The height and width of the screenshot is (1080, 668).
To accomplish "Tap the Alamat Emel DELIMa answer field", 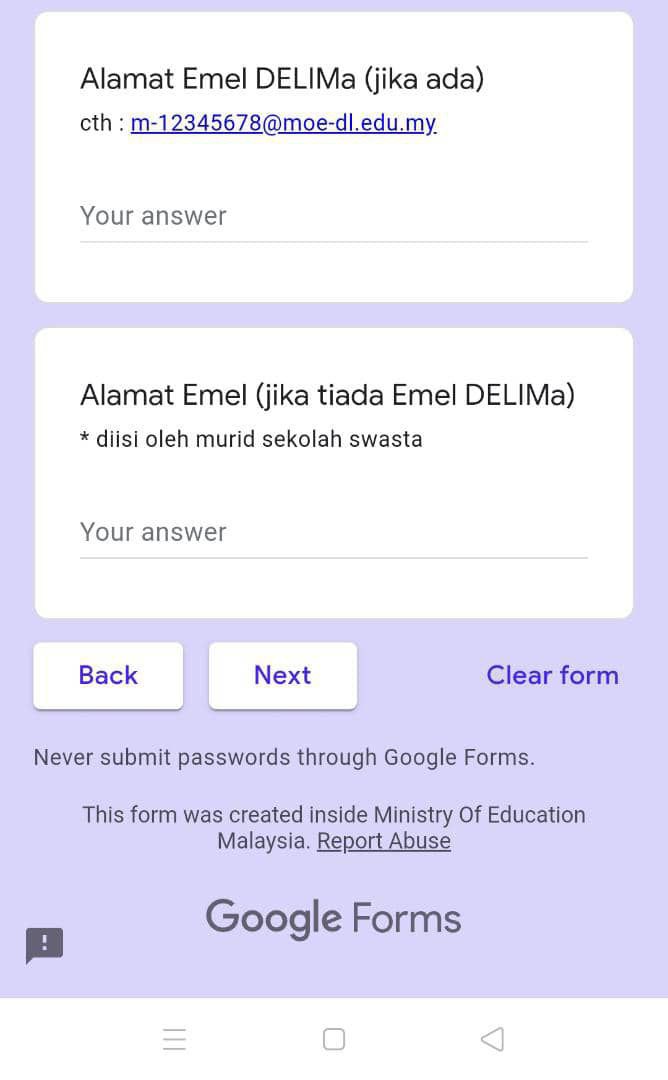I will pyautogui.click(x=333, y=217).
